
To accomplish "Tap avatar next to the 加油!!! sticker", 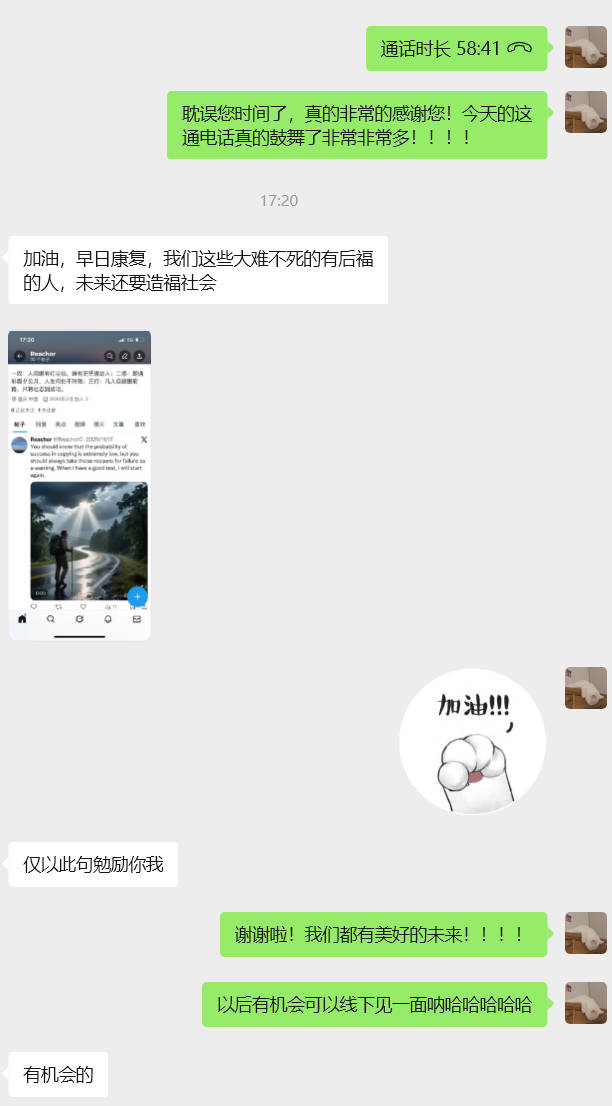I will tap(585, 688).
